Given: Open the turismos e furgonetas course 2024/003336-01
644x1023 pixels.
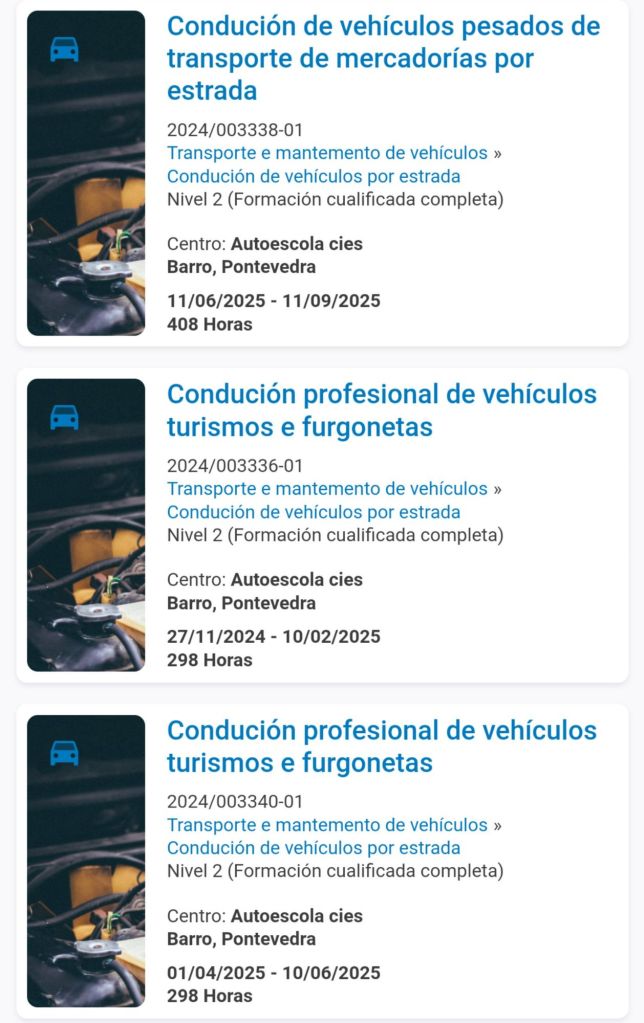Looking at the screenshot, I should [x=381, y=410].
